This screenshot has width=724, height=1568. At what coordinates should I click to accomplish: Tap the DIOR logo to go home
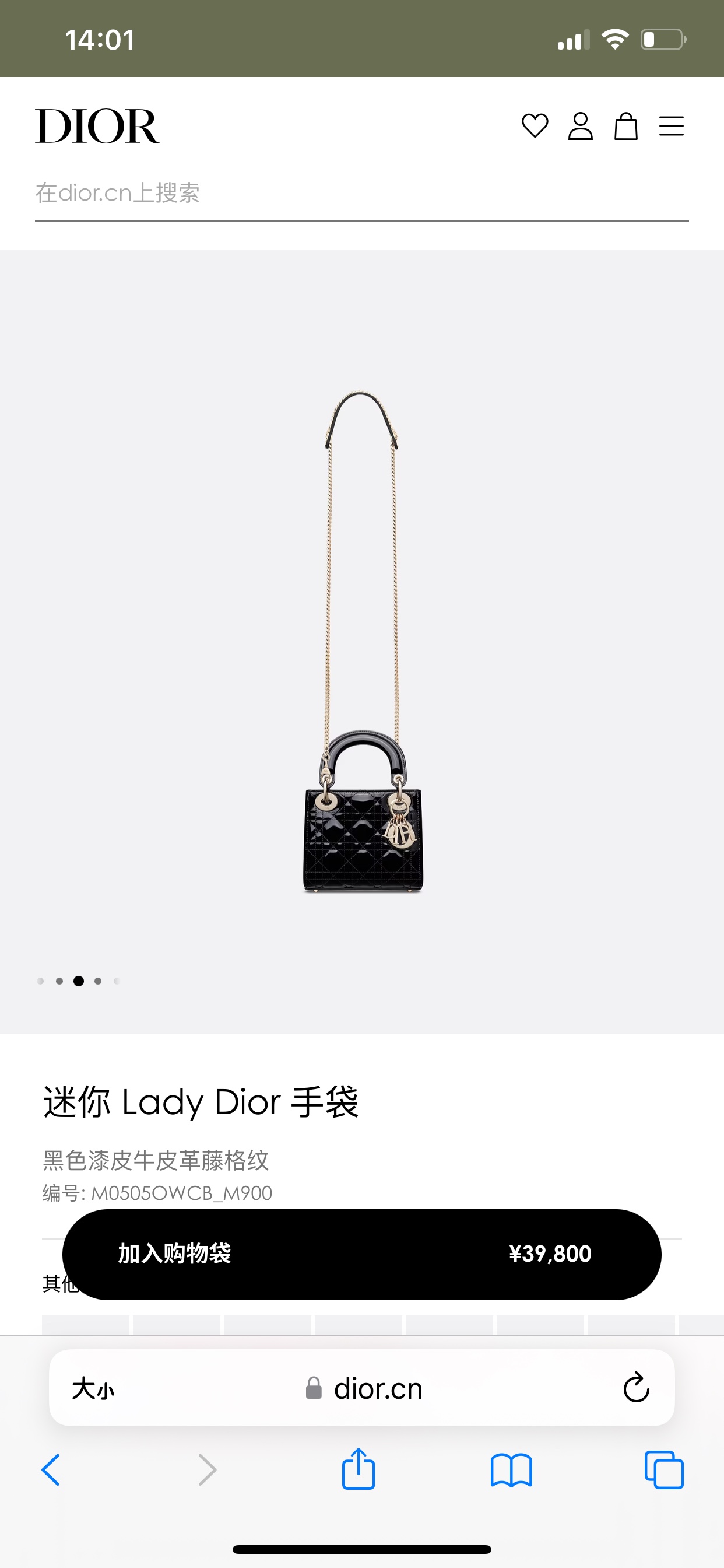97,126
